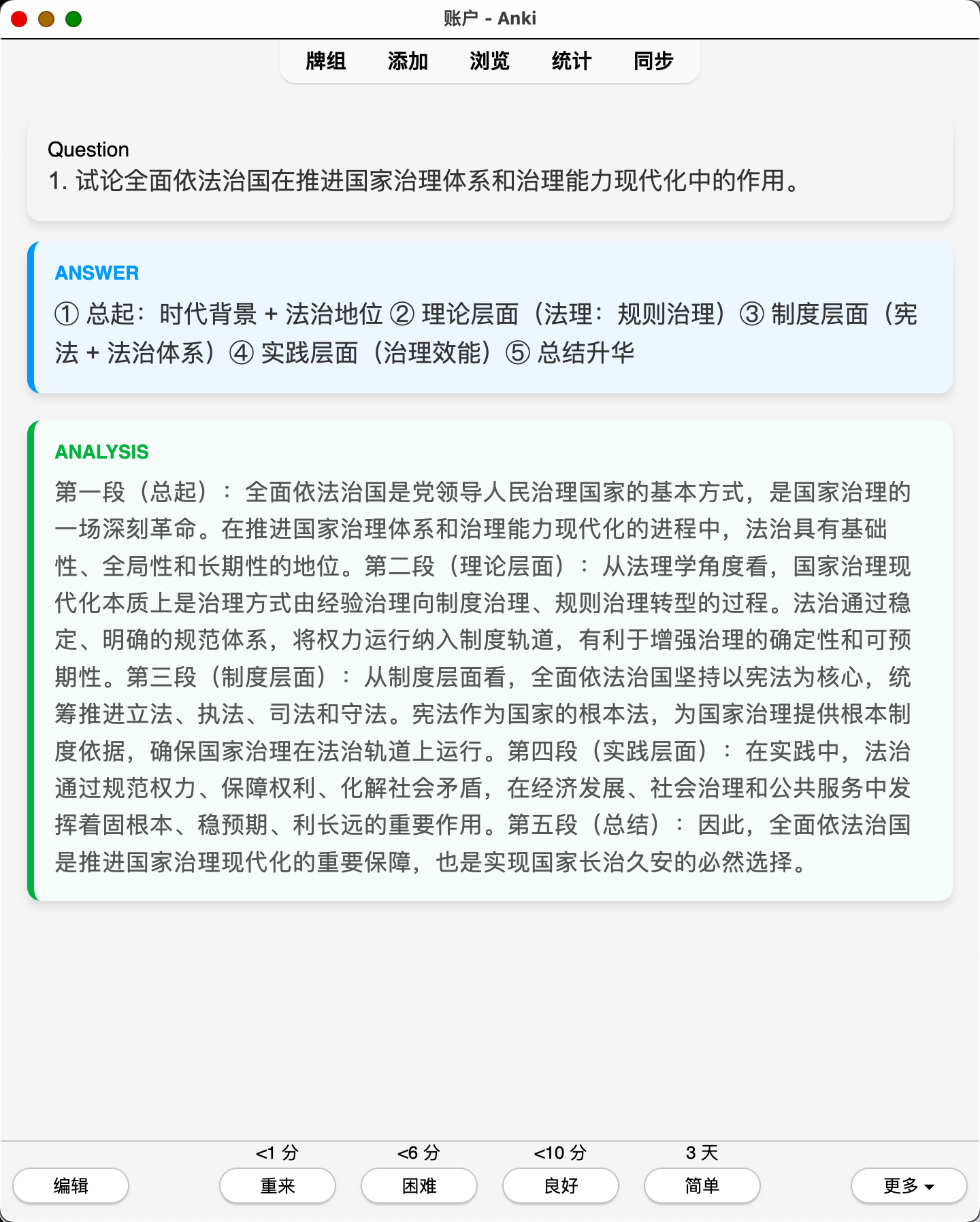Close the window with red button
The height and width of the screenshot is (1222, 980).
pyautogui.click(x=19, y=19)
